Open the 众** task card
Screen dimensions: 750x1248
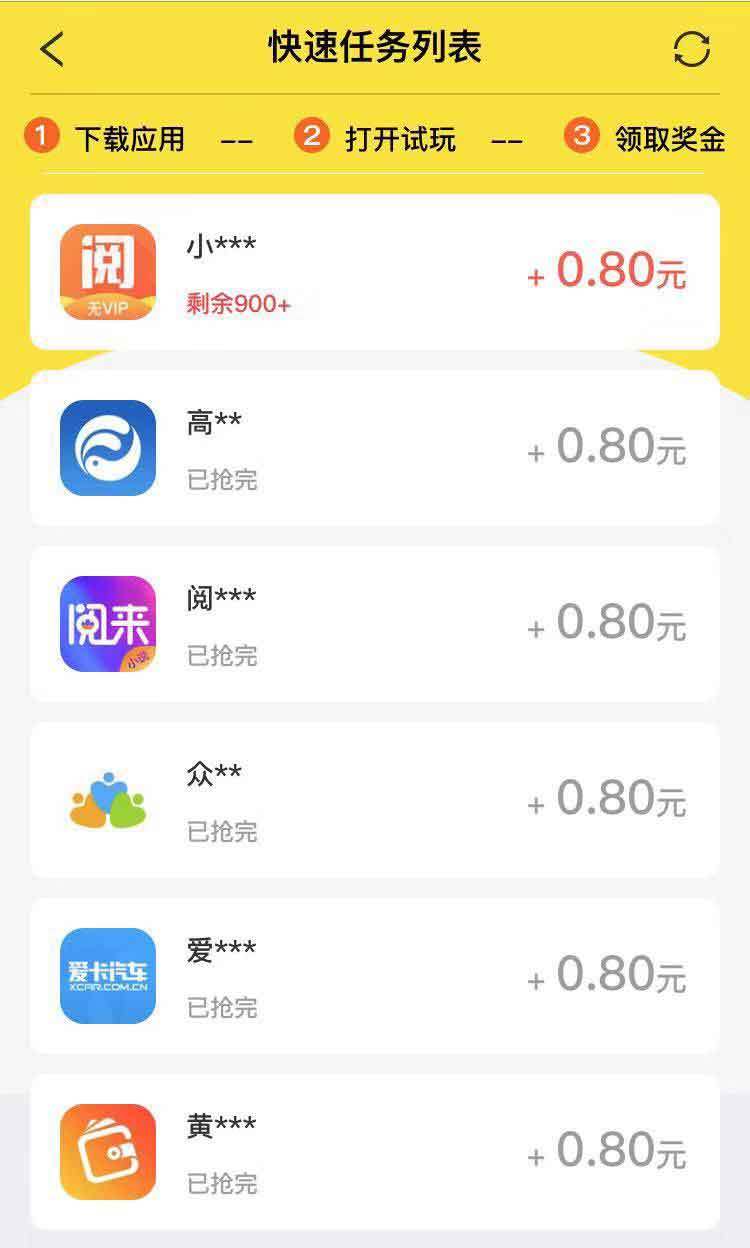tap(375, 800)
